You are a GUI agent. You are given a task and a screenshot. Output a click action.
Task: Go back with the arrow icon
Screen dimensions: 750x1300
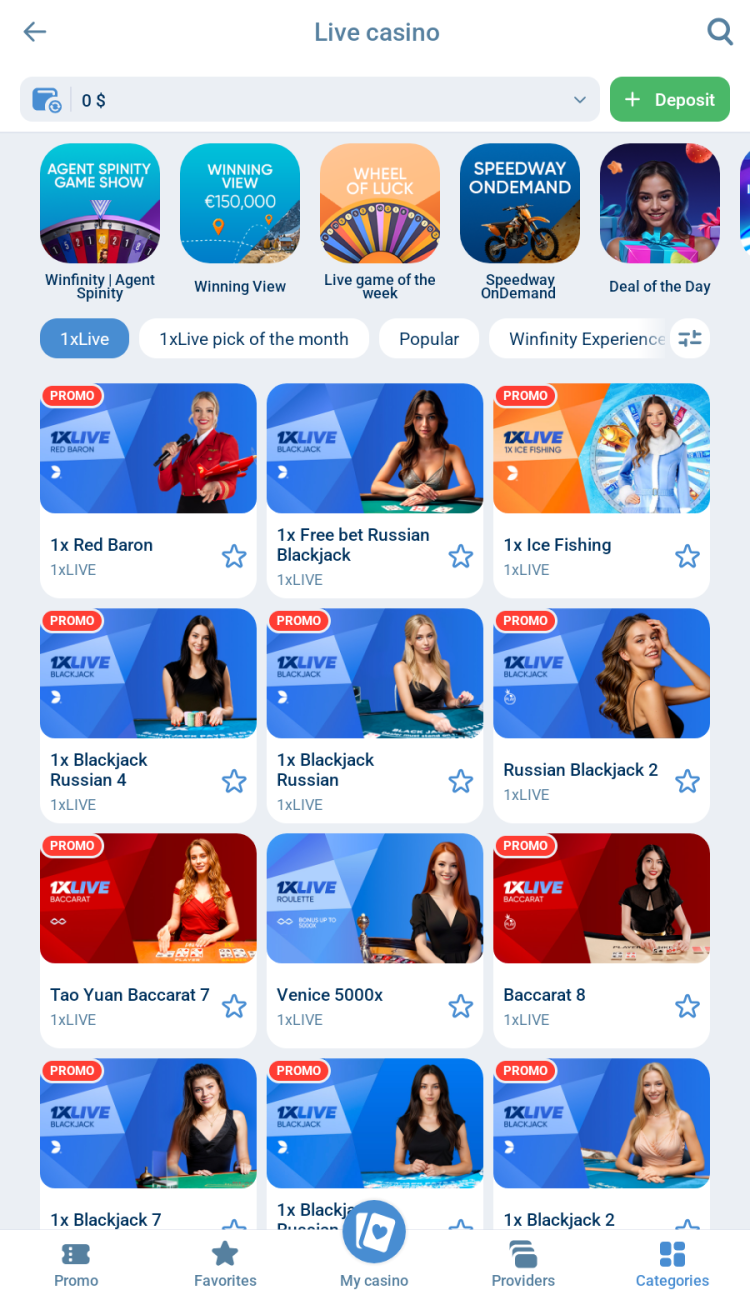click(35, 32)
